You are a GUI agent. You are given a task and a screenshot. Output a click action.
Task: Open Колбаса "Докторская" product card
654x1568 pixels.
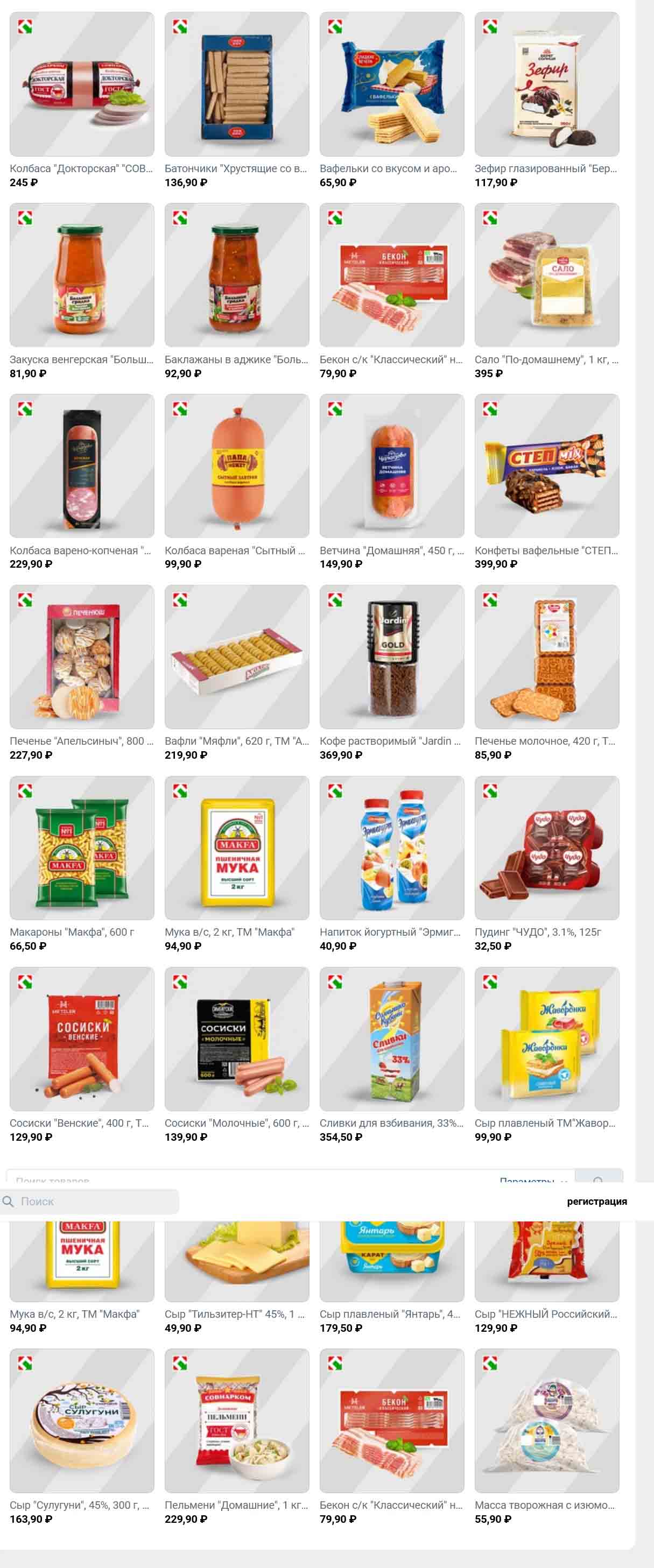82,84
